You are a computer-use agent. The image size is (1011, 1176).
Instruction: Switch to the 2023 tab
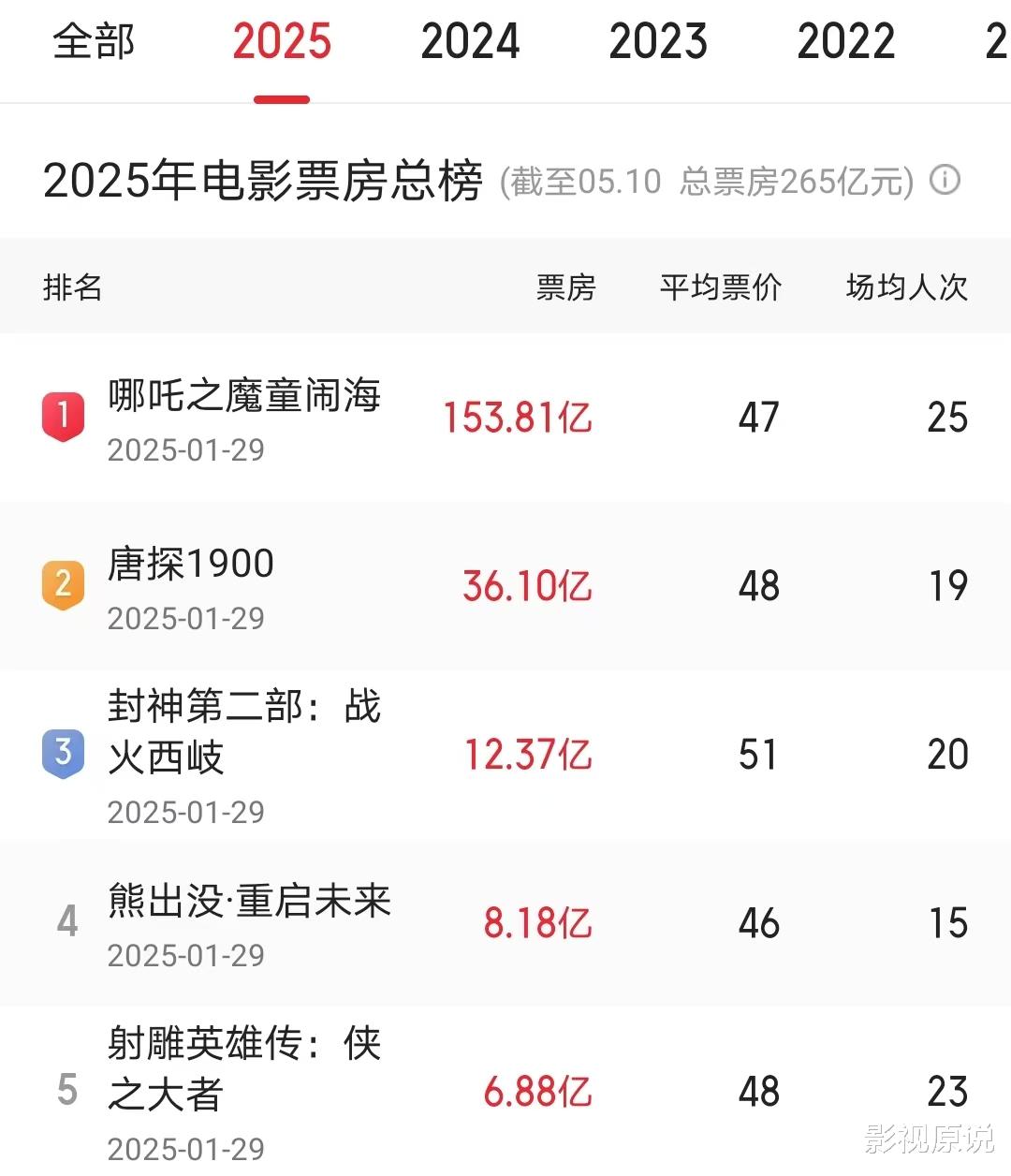pyautogui.click(x=658, y=42)
